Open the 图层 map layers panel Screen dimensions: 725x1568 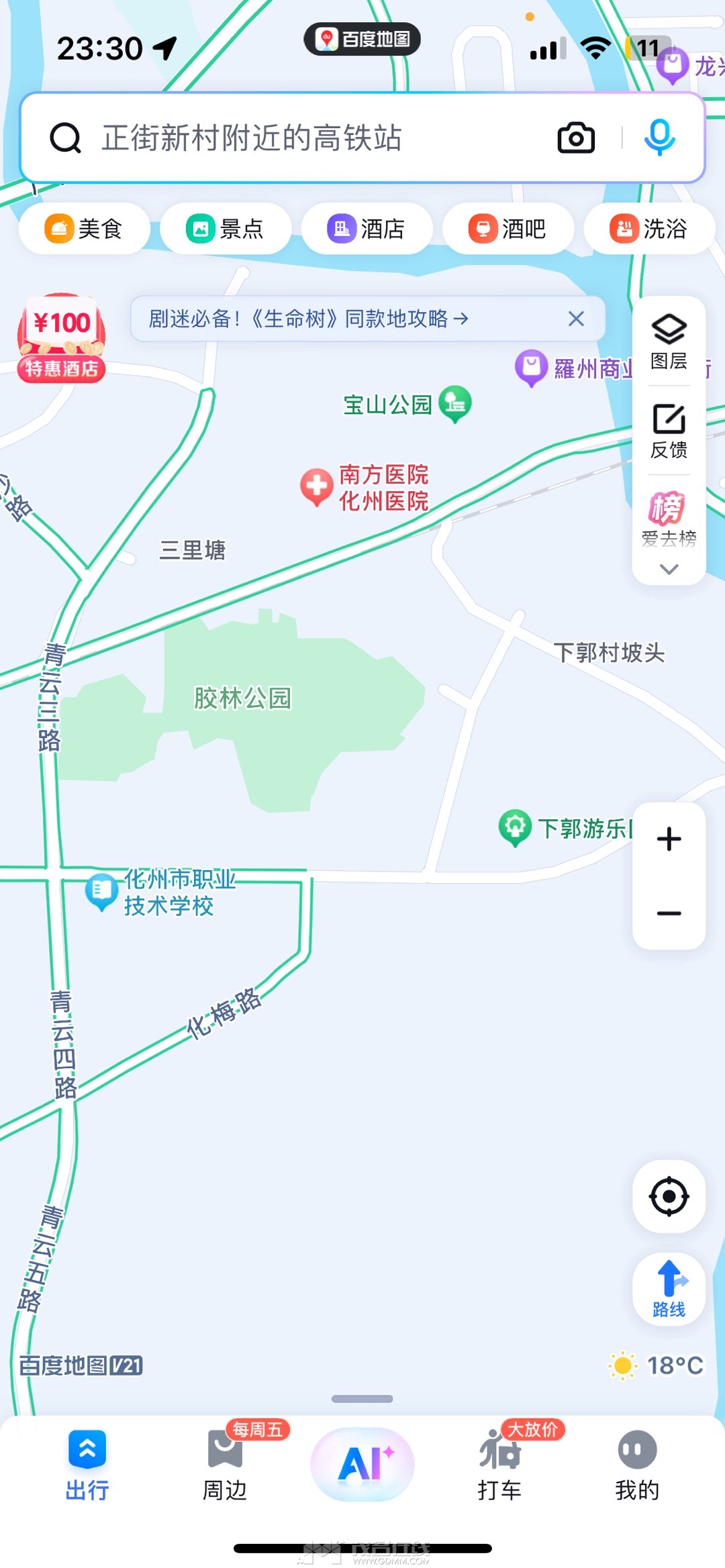pos(669,342)
